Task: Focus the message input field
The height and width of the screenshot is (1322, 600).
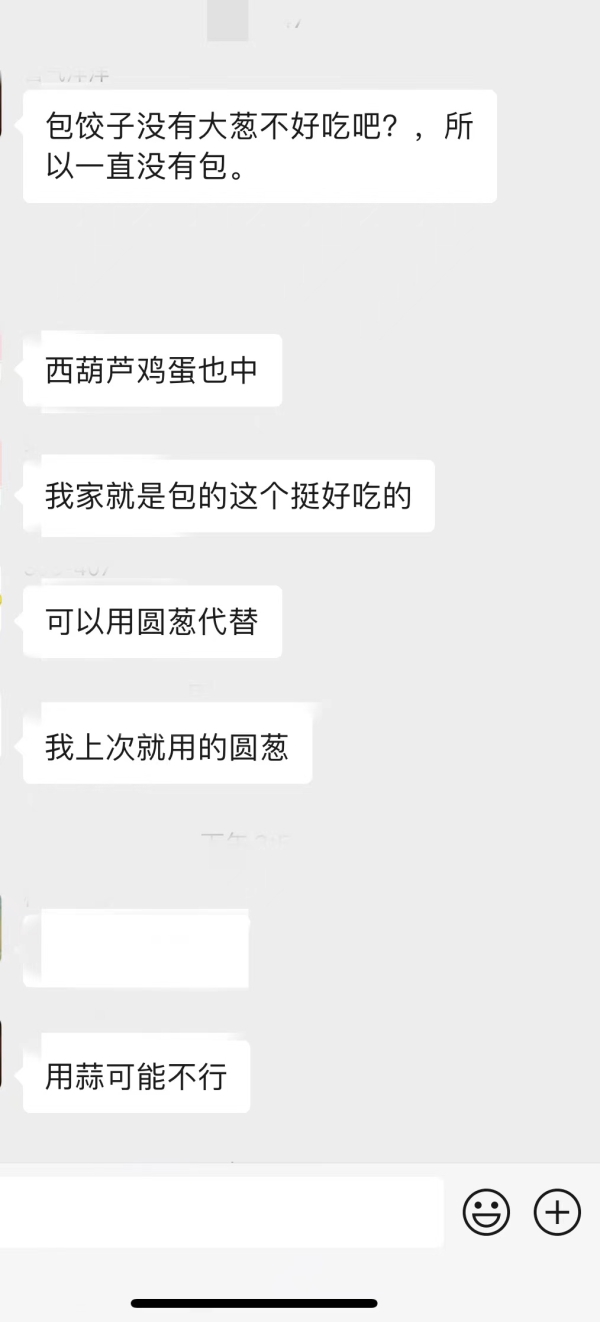Action: [220, 1212]
